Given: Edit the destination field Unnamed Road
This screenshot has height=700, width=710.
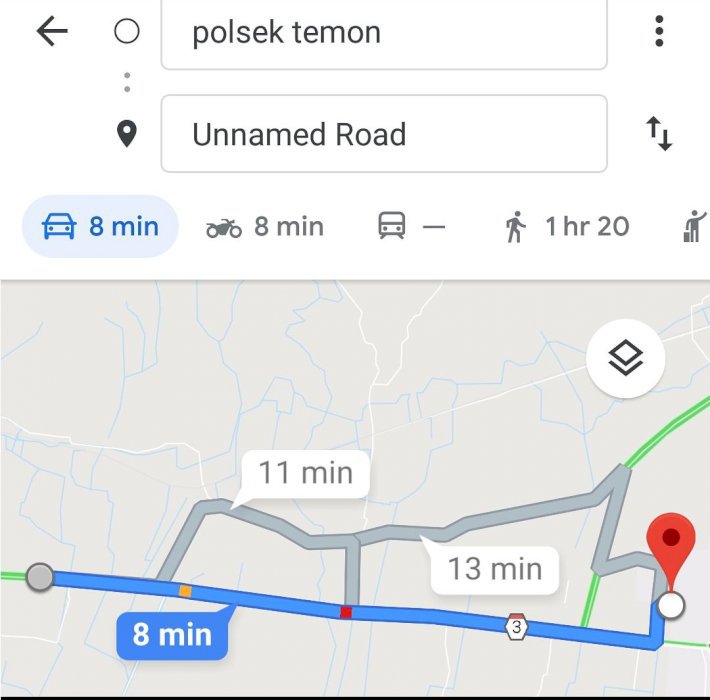Looking at the screenshot, I should 383,134.
